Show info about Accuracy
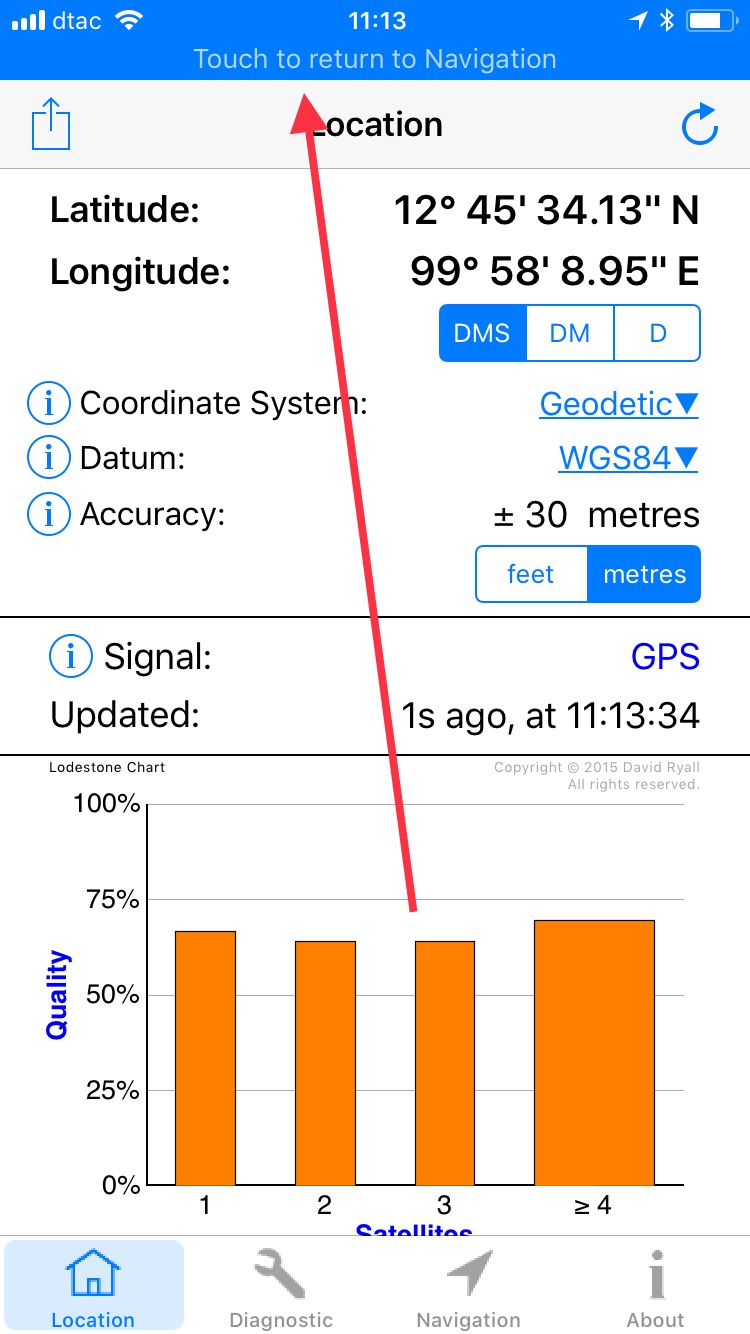This screenshot has width=750, height=1334. (48, 515)
